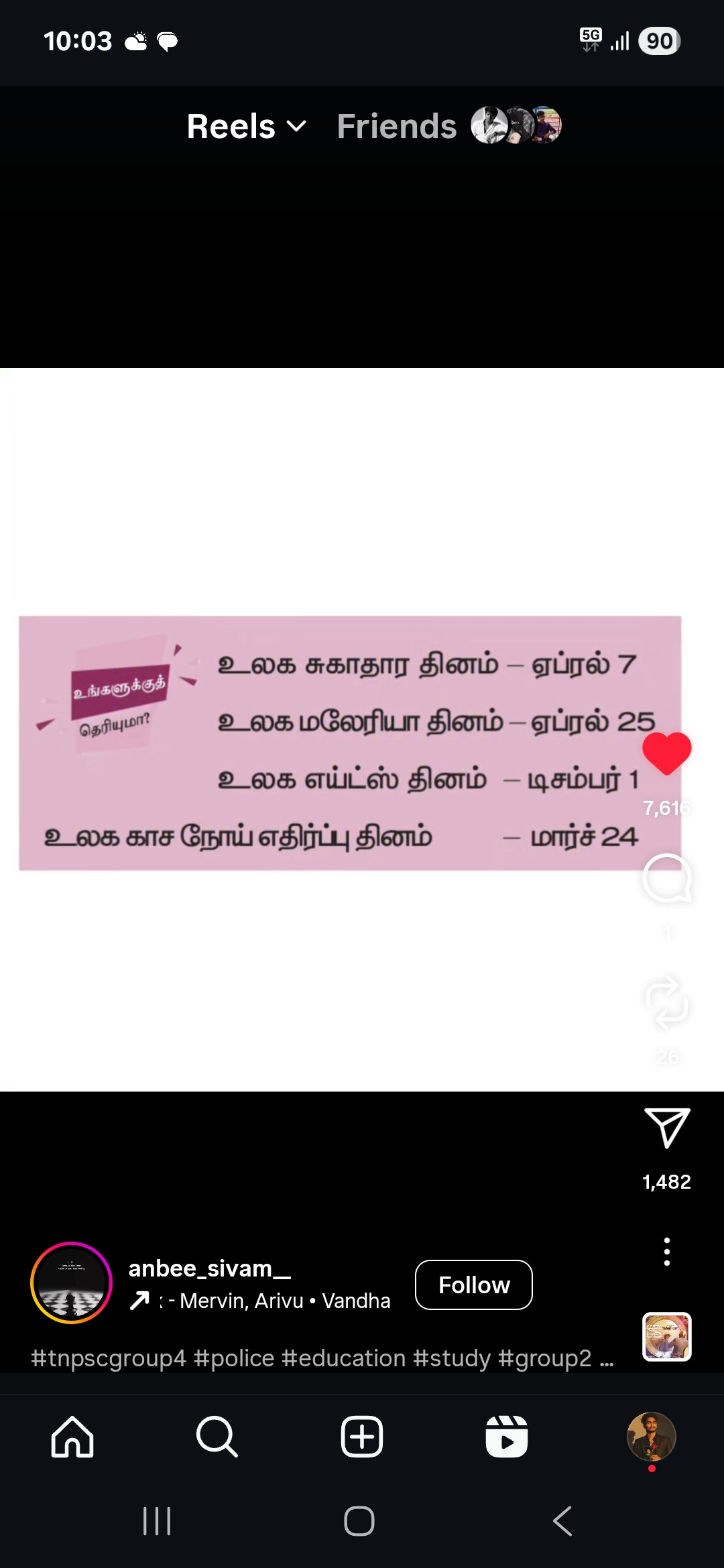
Task: Open the system recent apps
Action: click(157, 1521)
